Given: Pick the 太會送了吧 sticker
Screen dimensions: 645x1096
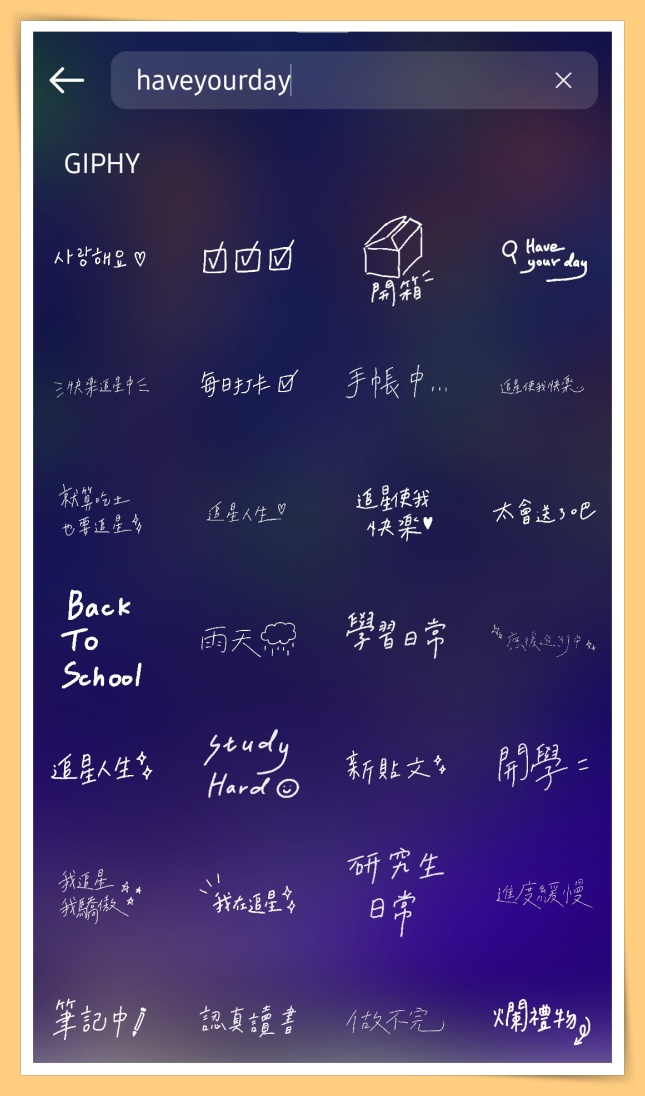Looking at the screenshot, I should click(543, 512).
